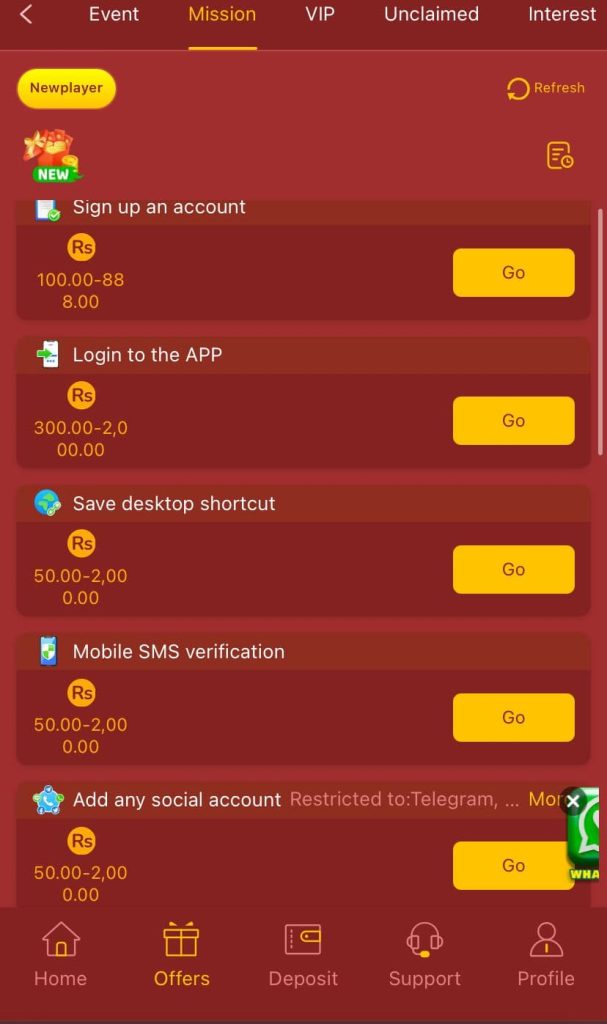Dismiss the floating WhatsApp widget

pyautogui.click(x=573, y=801)
